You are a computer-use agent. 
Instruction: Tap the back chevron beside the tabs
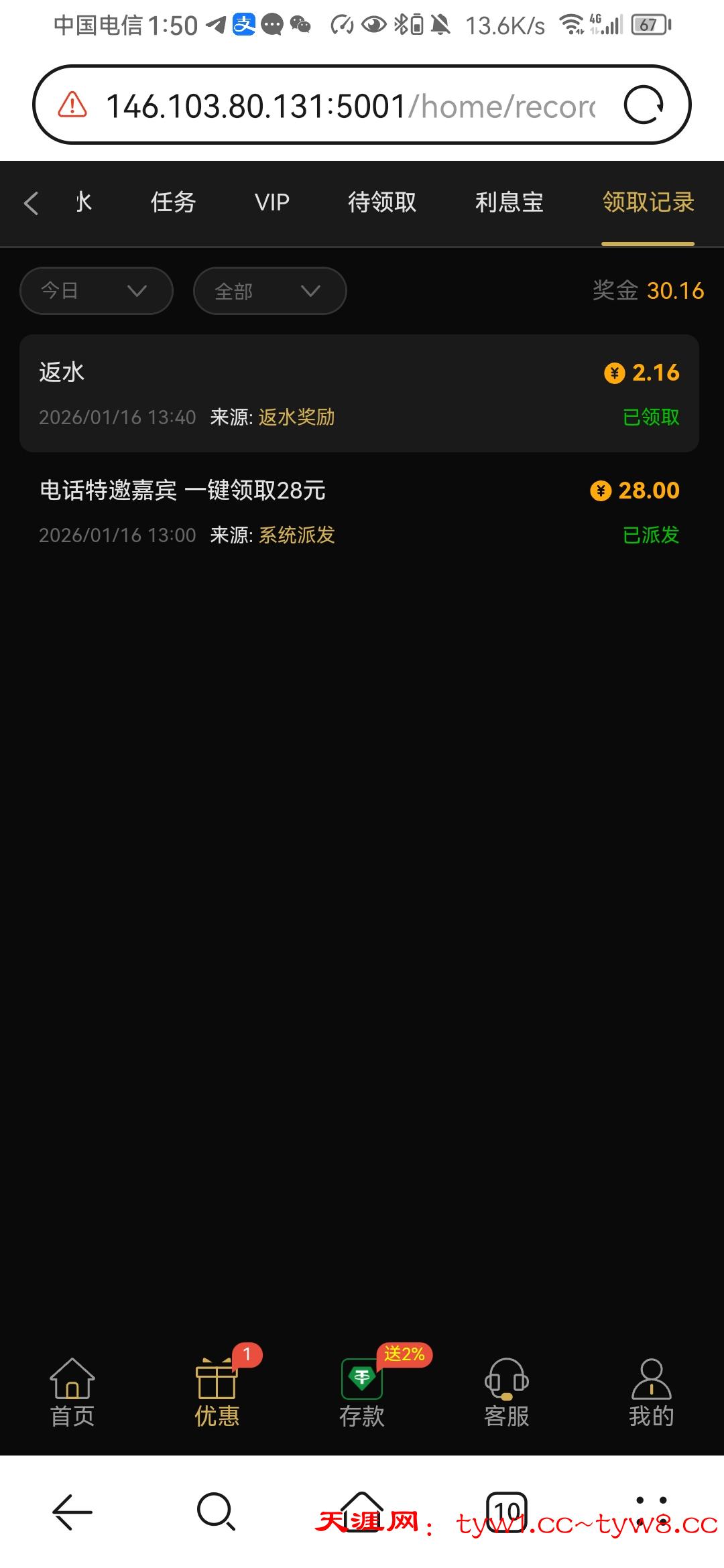pyautogui.click(x=31, y=203)
